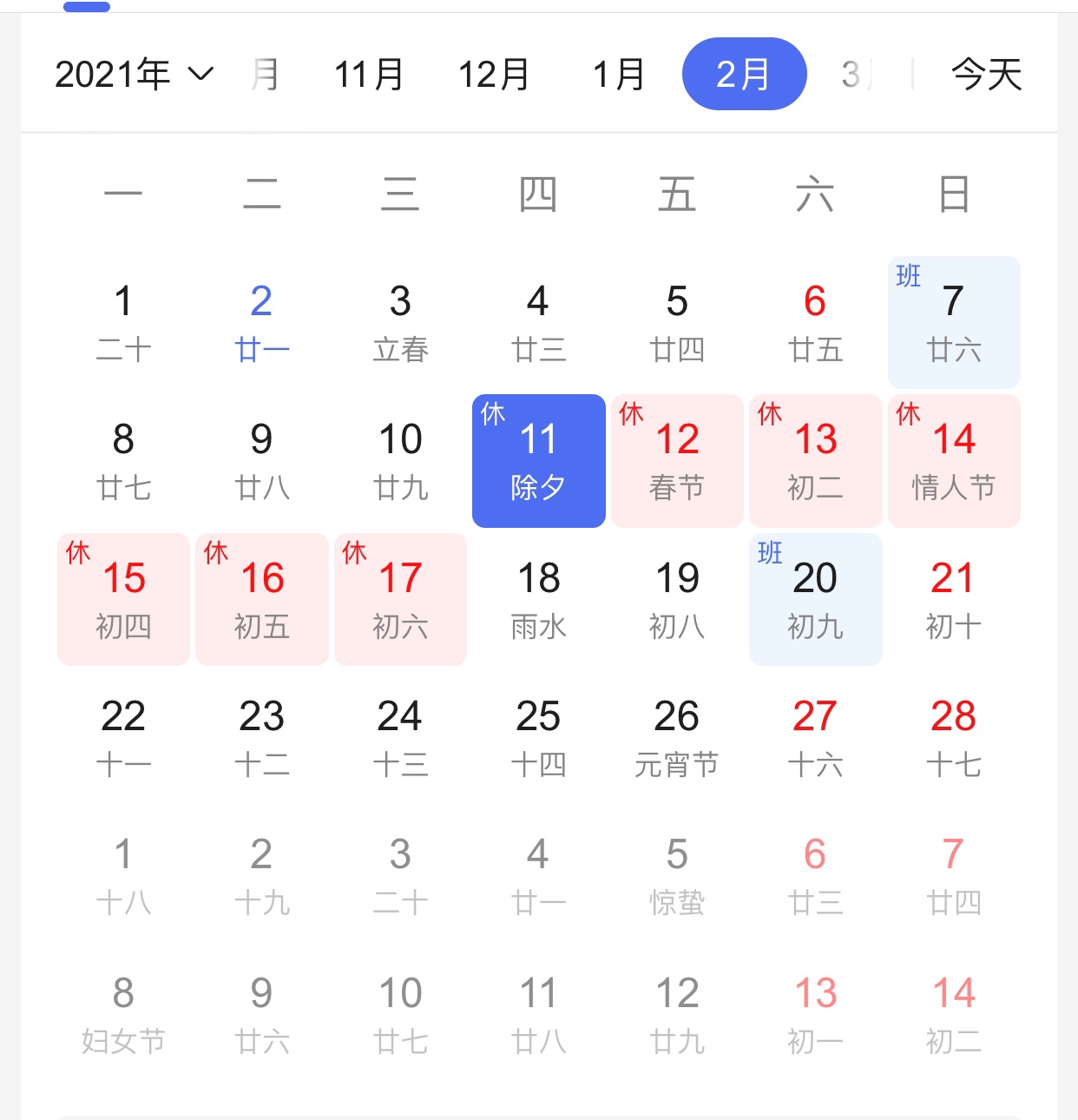The width and height of the screenshot is (1078, 1120).
Task: Select the 情人节 date February 14
Action: (x=954, y=460)
